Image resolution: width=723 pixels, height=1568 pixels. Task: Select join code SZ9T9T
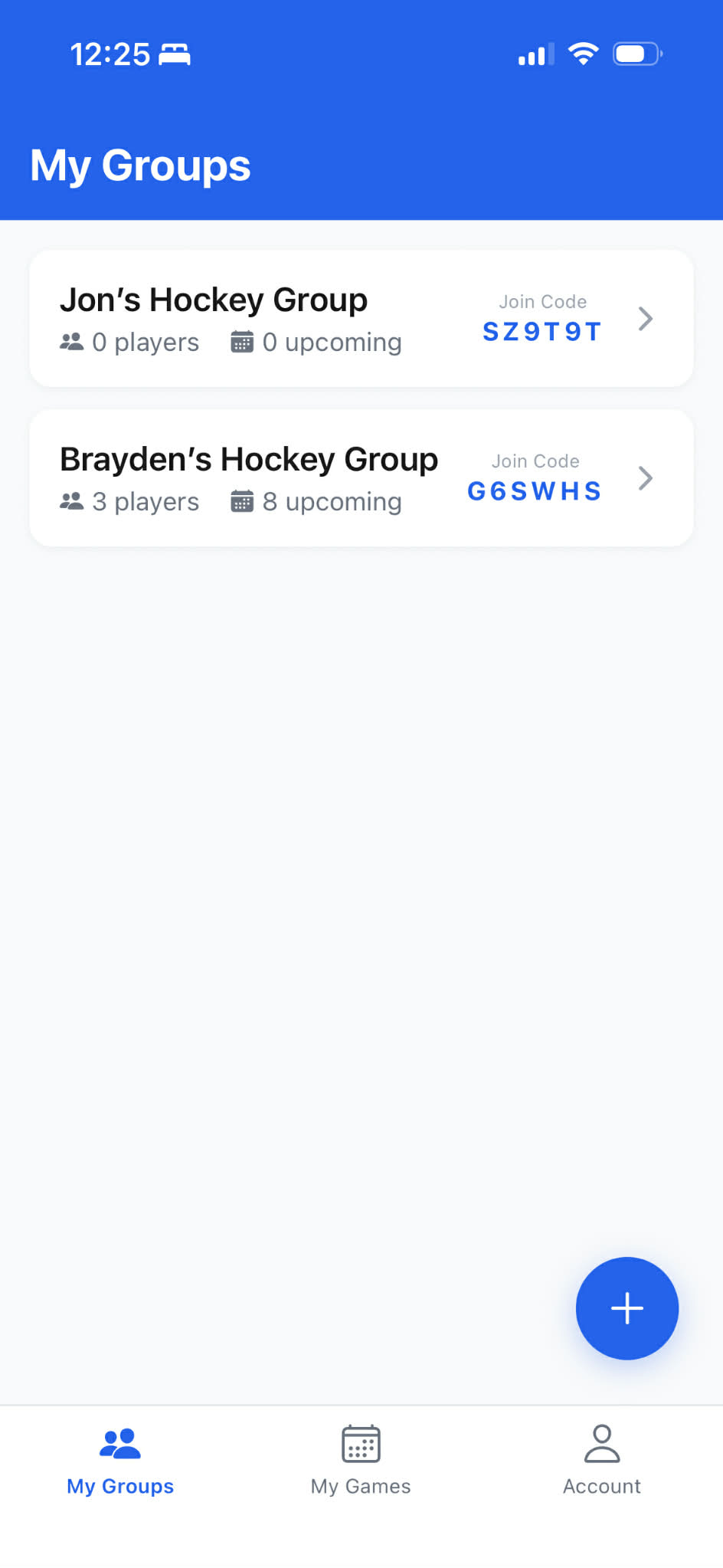tap(541, 331)
